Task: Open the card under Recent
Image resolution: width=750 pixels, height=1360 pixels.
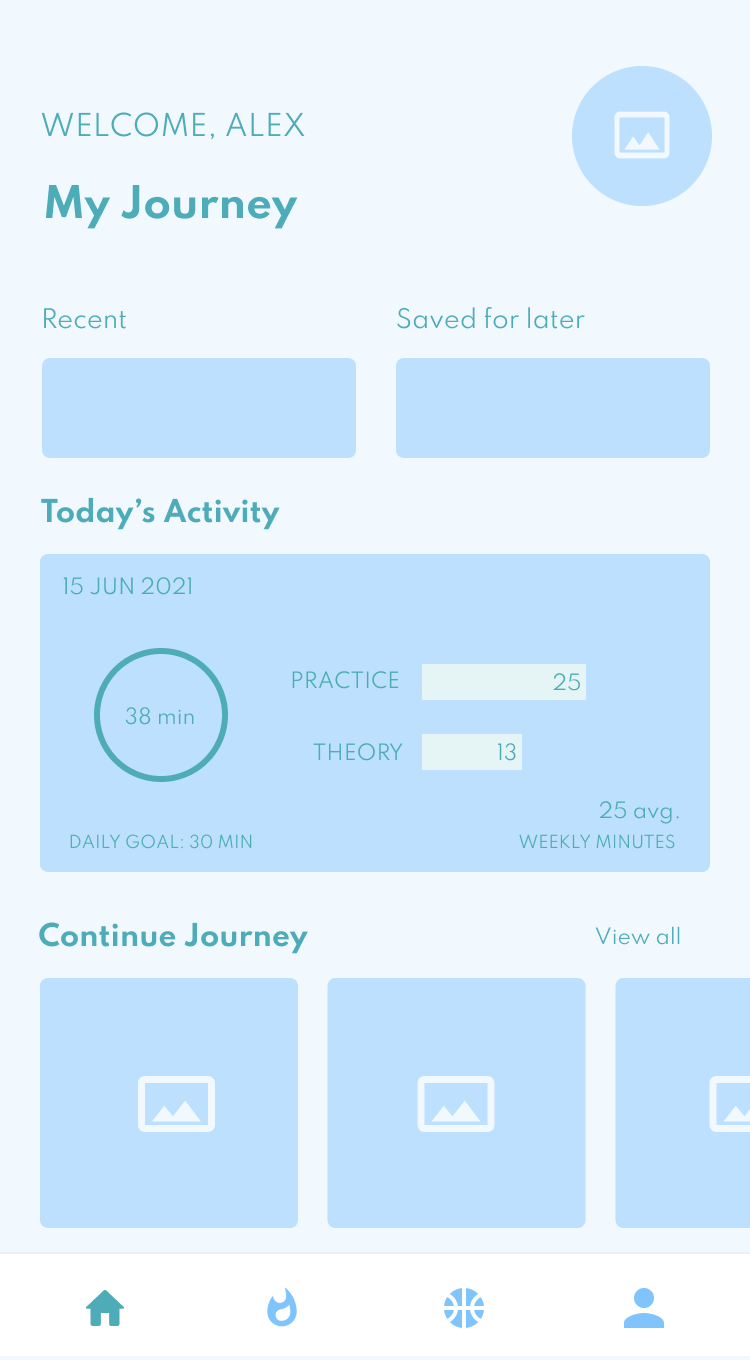Action: click(199, 408)
